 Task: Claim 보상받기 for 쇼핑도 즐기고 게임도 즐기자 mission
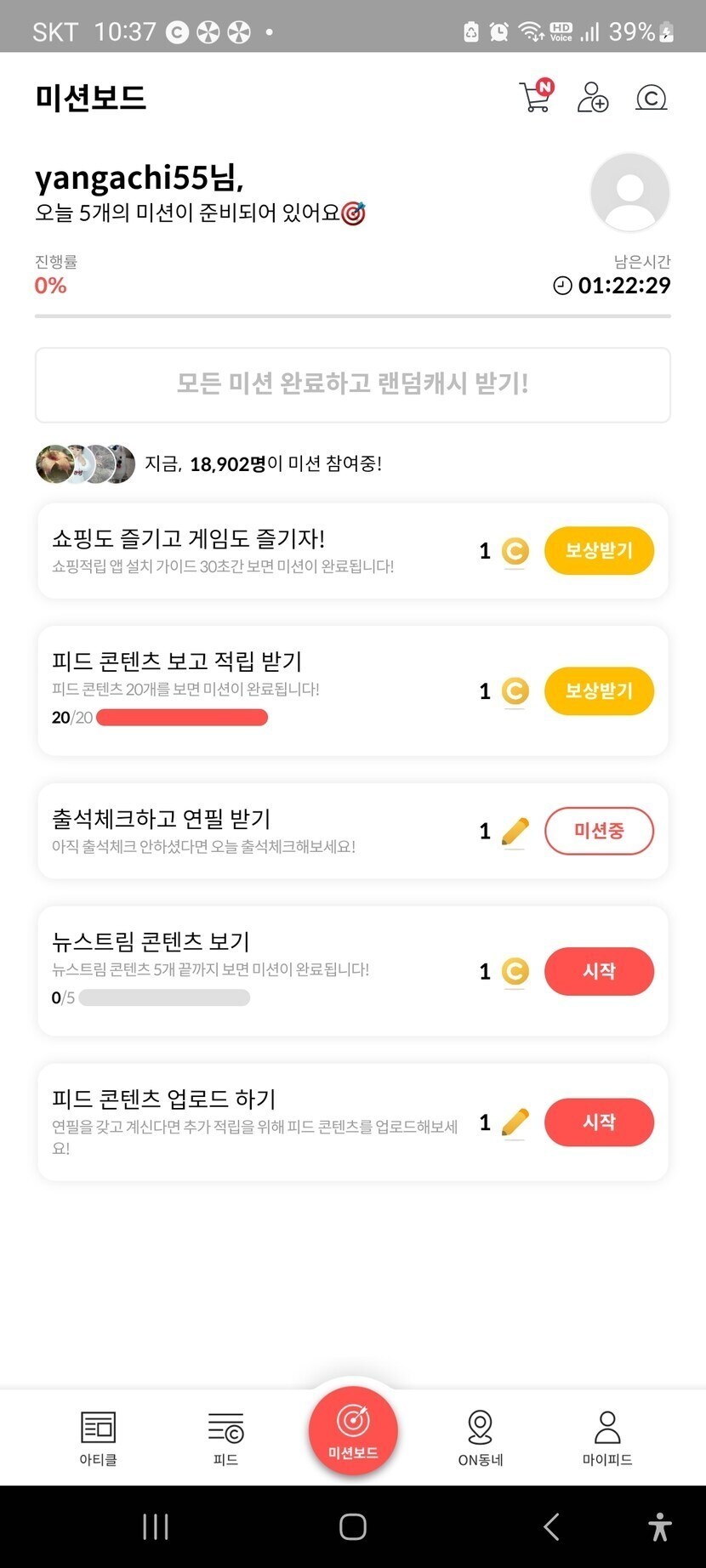(599, 551)
